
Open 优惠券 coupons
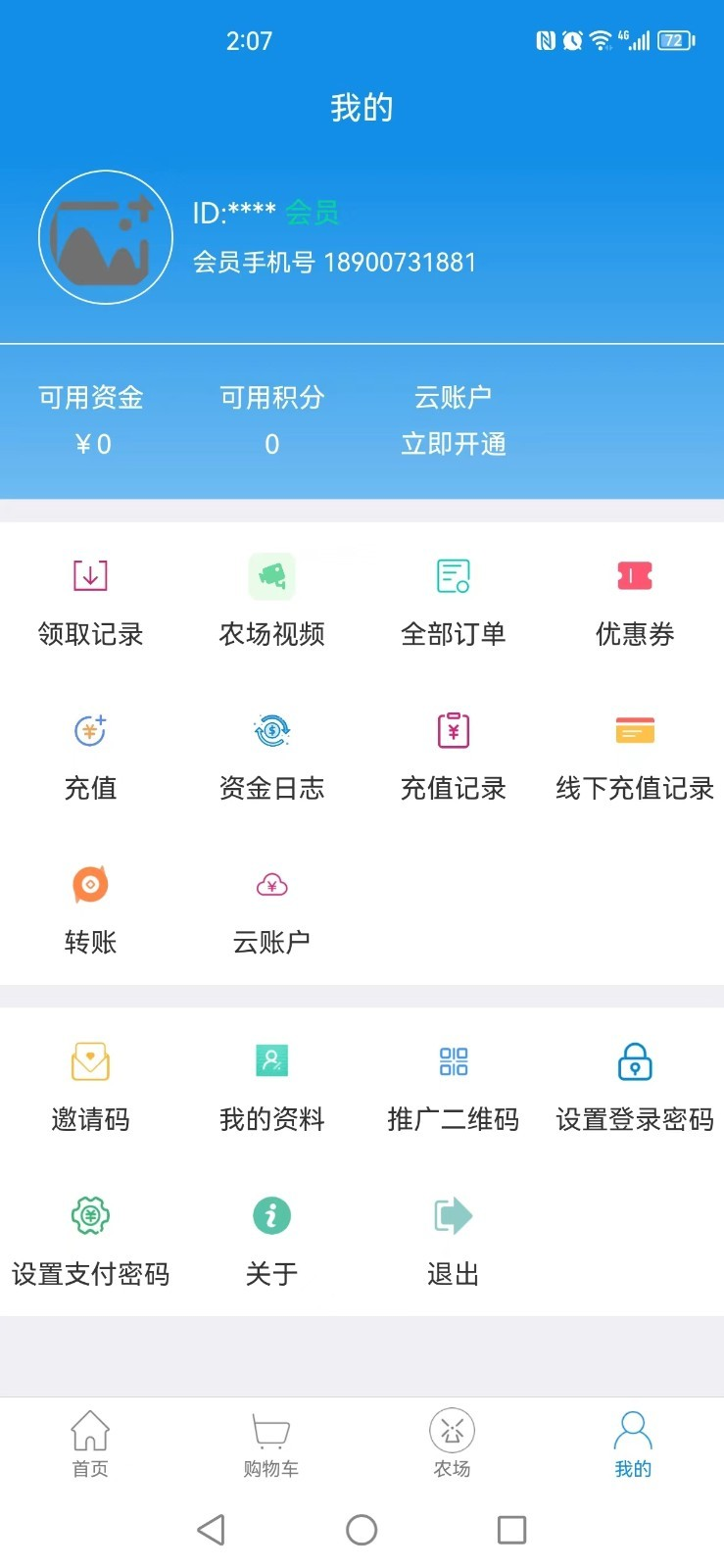[x=633, y=601]
